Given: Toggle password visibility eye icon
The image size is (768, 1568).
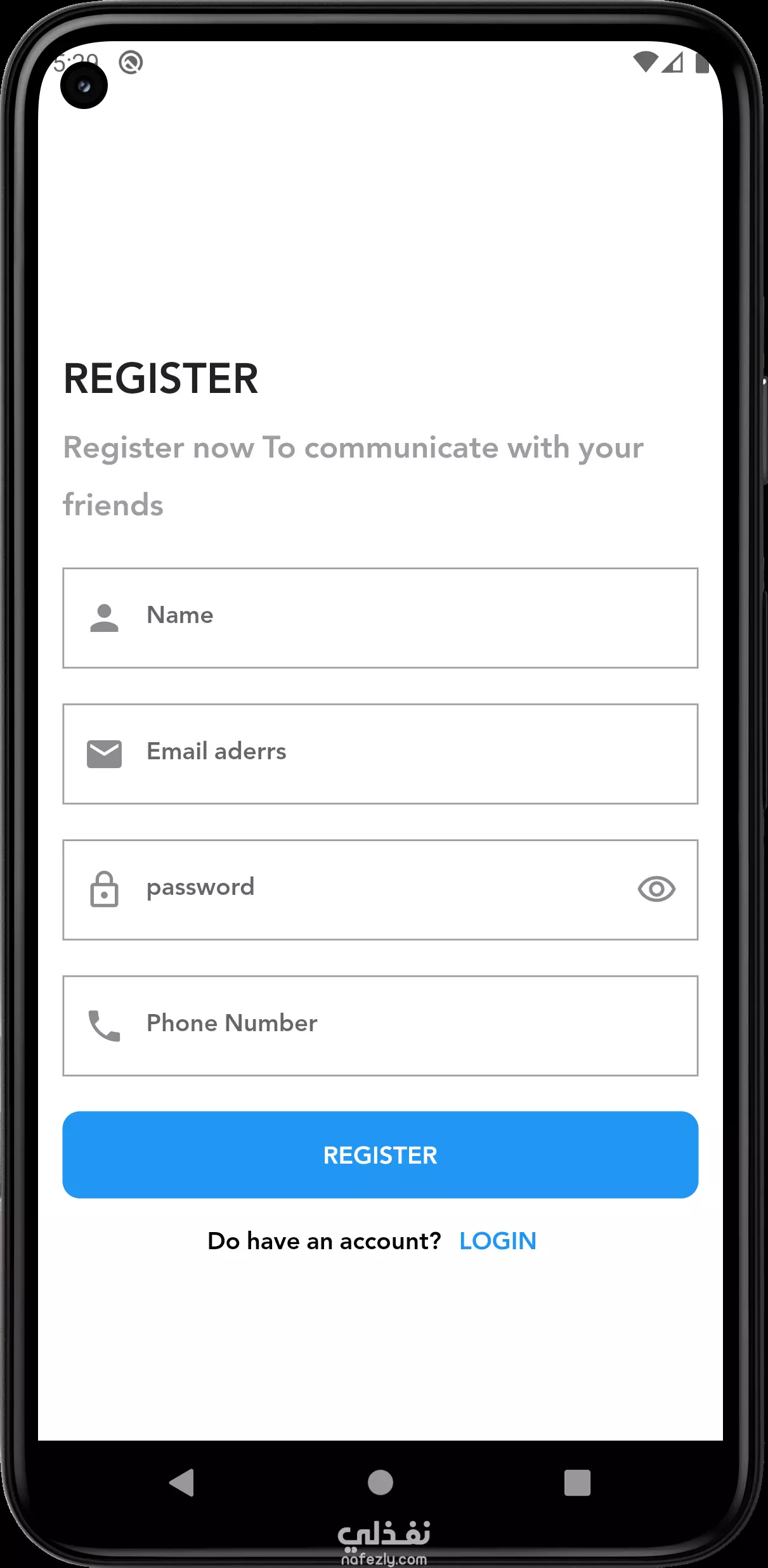Looking at the screenshot, I should pos(656,889).
